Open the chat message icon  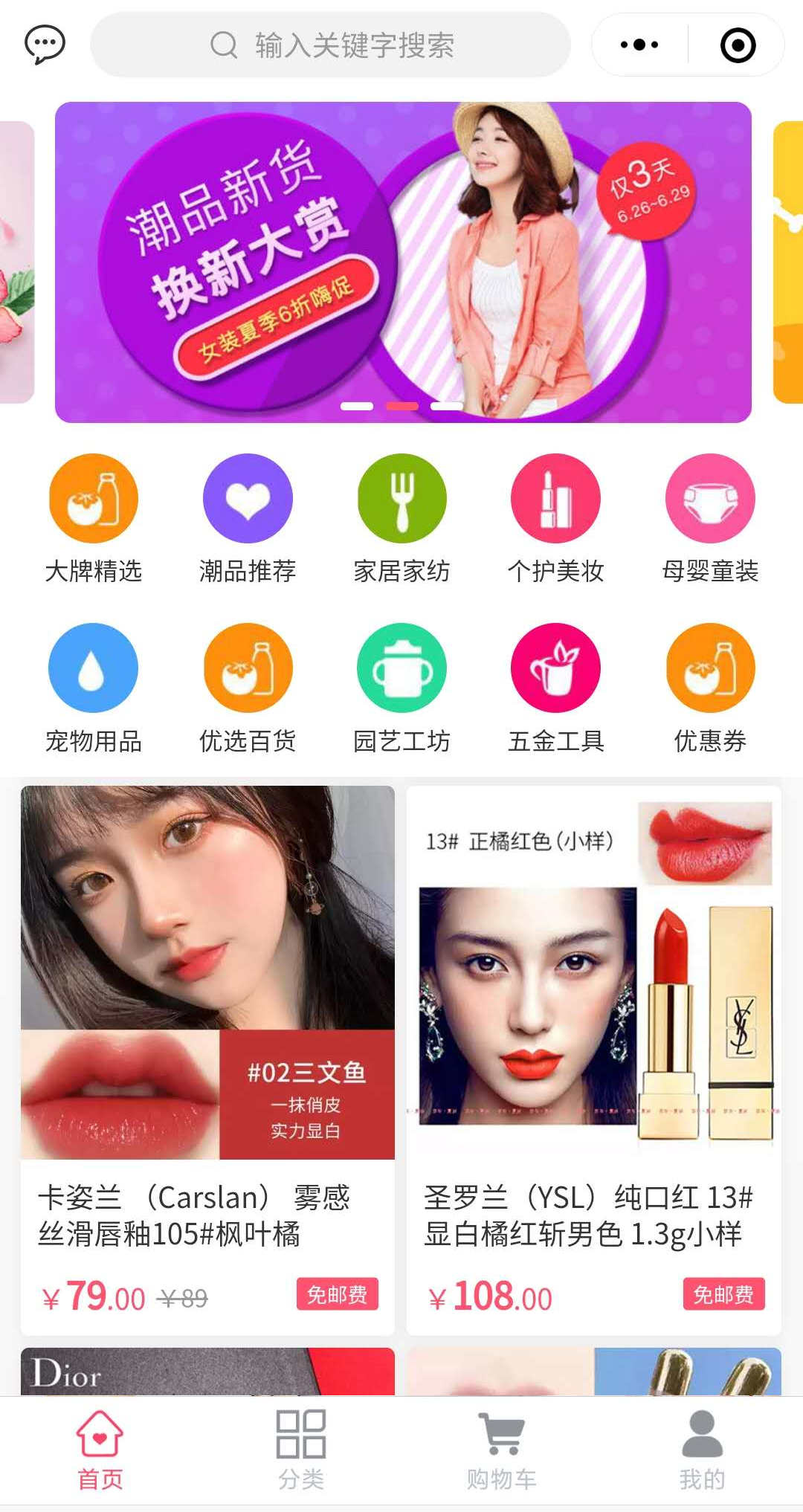click(x=45, y=45)
